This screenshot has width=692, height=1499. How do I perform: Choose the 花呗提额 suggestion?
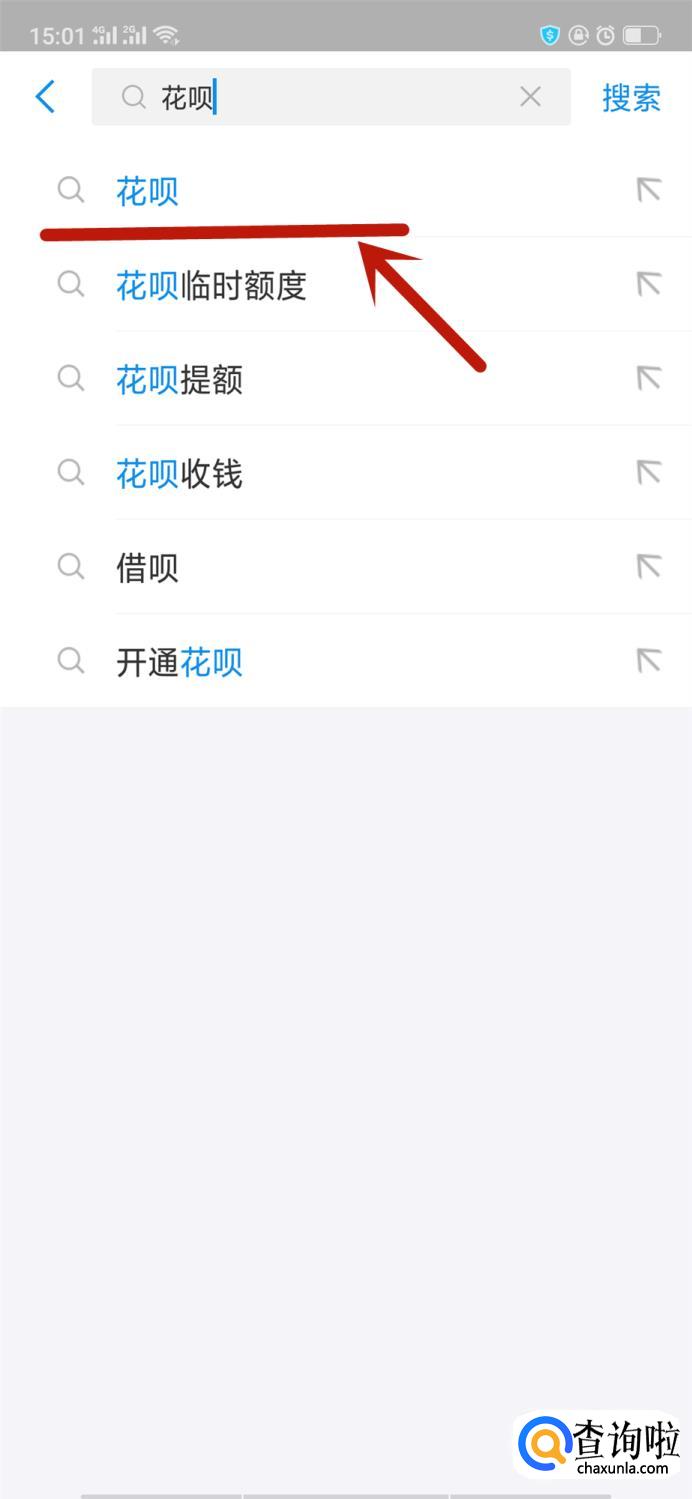tap(180, 380)
